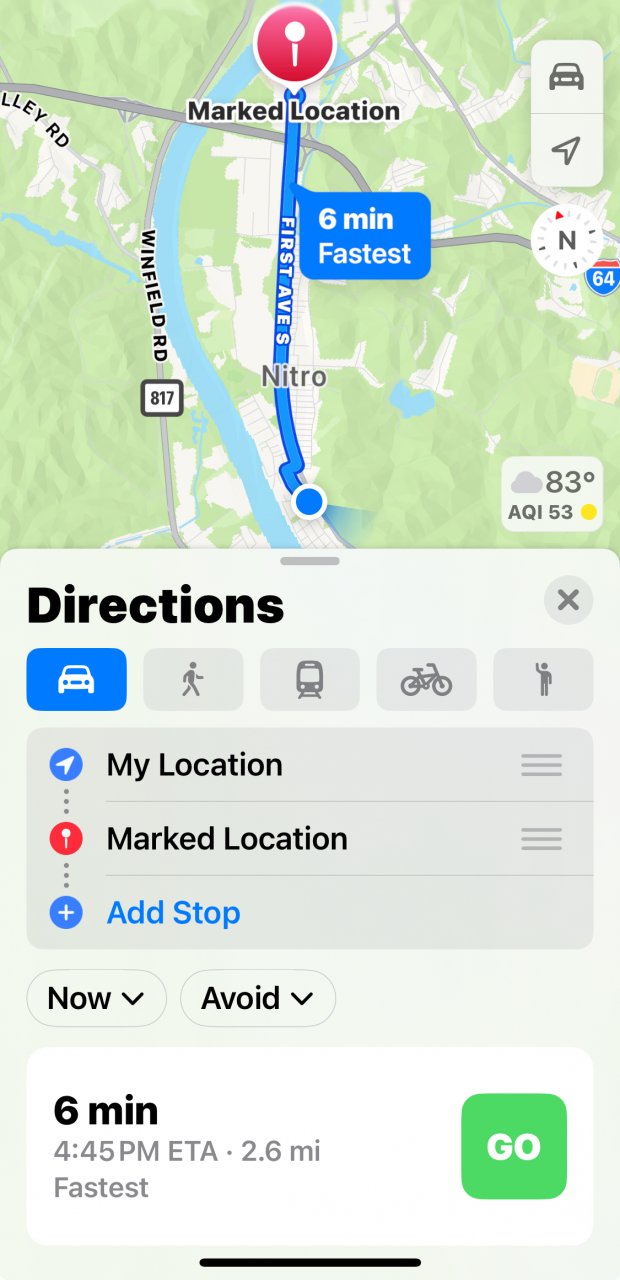
Task: Switch to ride share directions
Action: pos(543,680)
